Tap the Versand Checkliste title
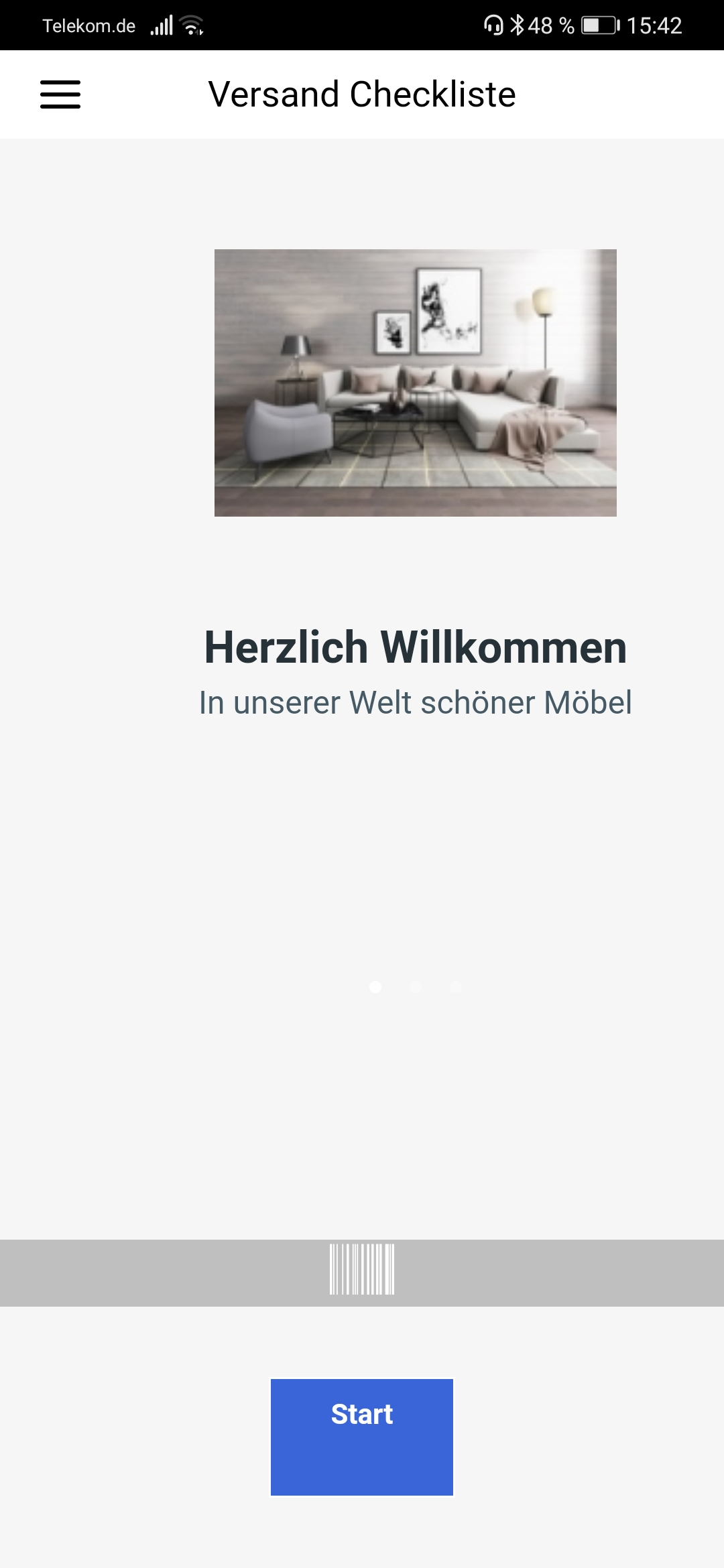This screenshot has height=1568, width=724. tap(361, 94)
